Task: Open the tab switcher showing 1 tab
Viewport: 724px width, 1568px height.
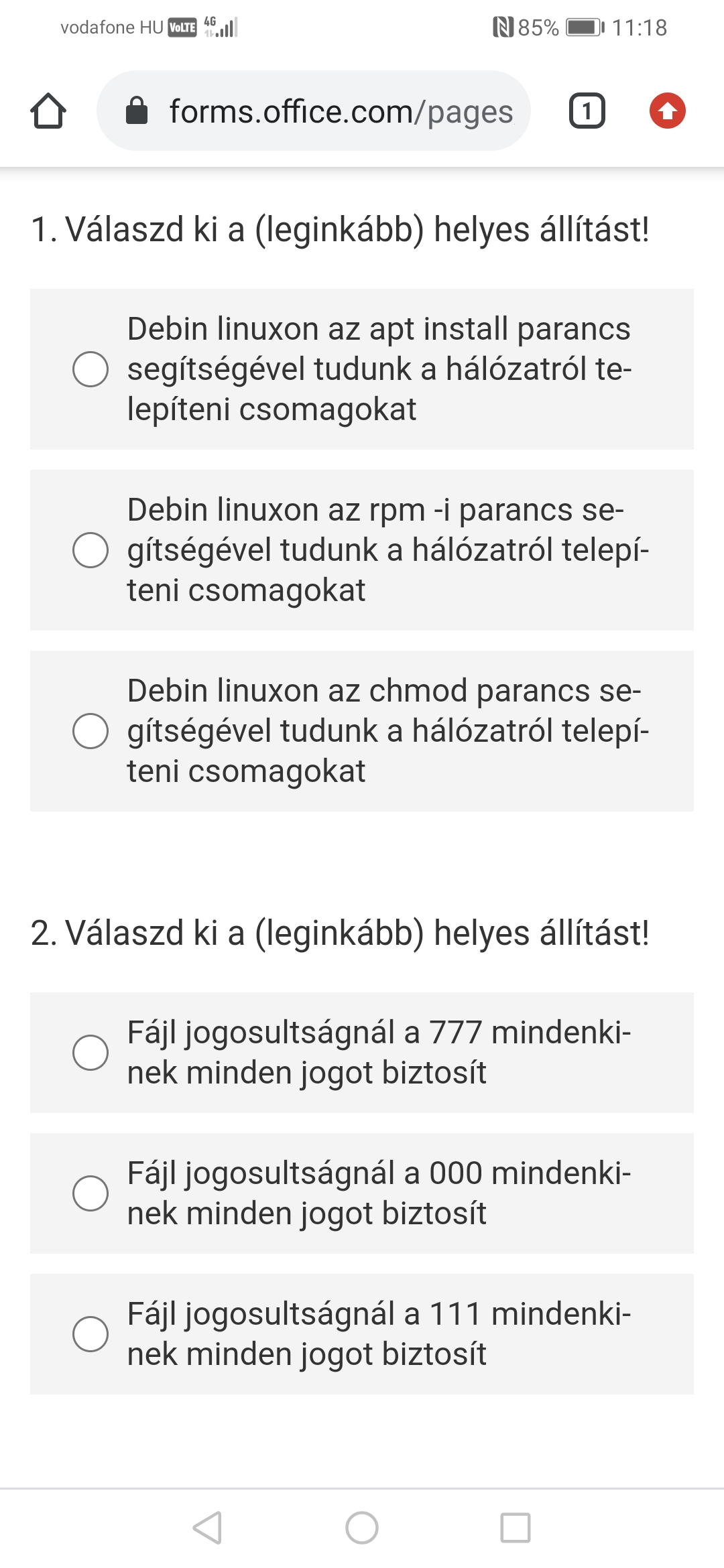Action: click(x=587, y=111)
